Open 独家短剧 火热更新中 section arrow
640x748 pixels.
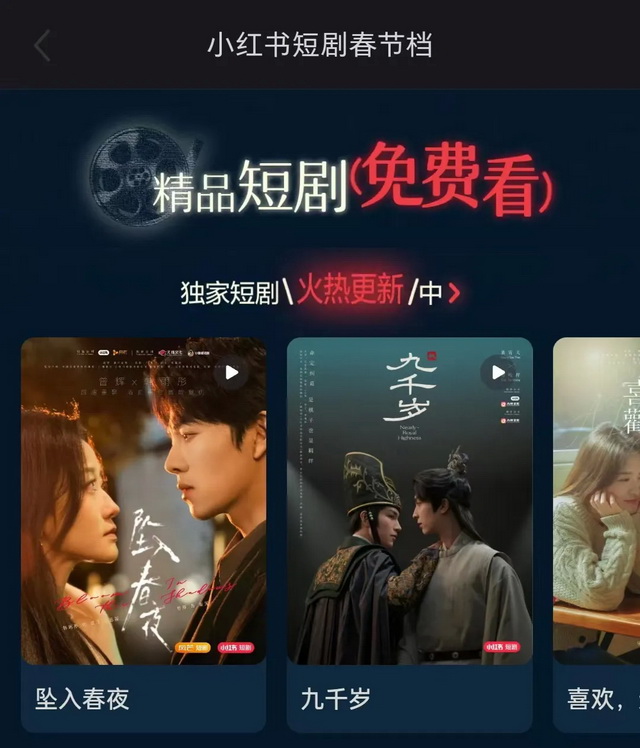(455, 293)
